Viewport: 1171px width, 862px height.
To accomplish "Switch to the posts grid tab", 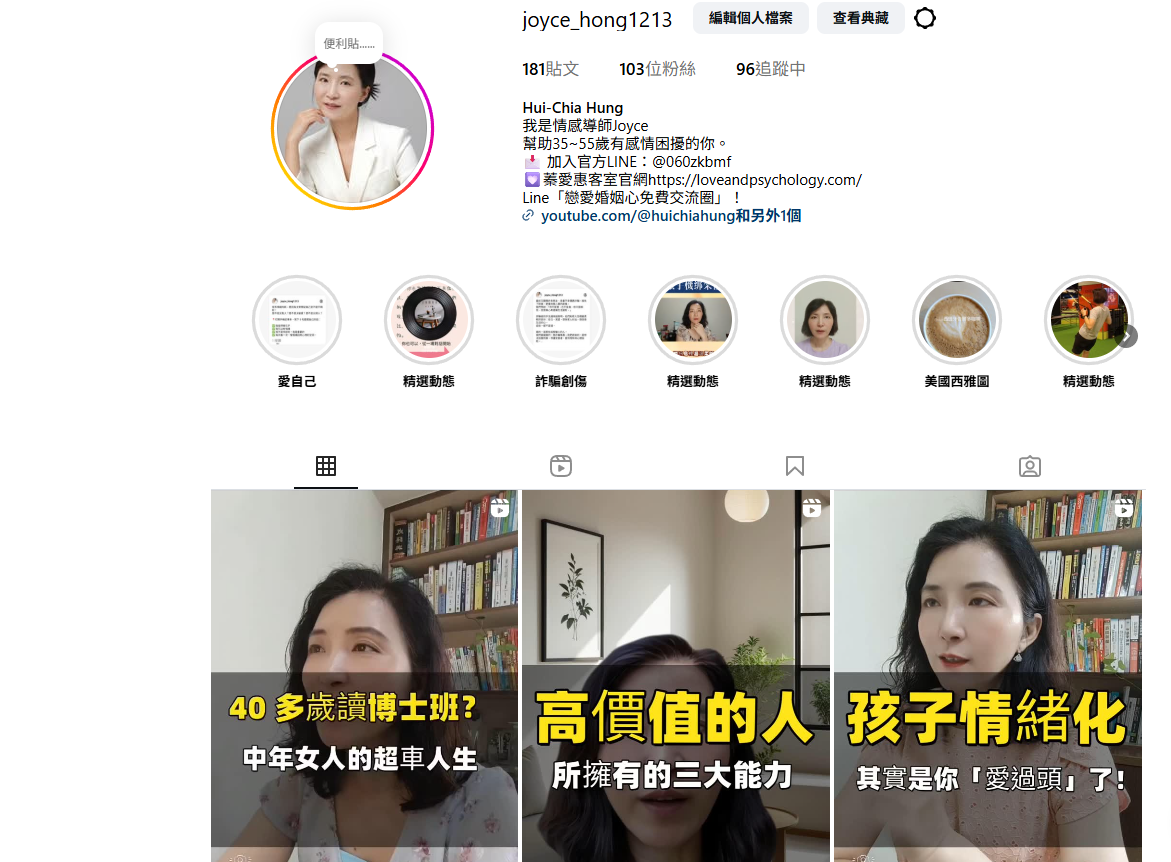I will point(326,466).
